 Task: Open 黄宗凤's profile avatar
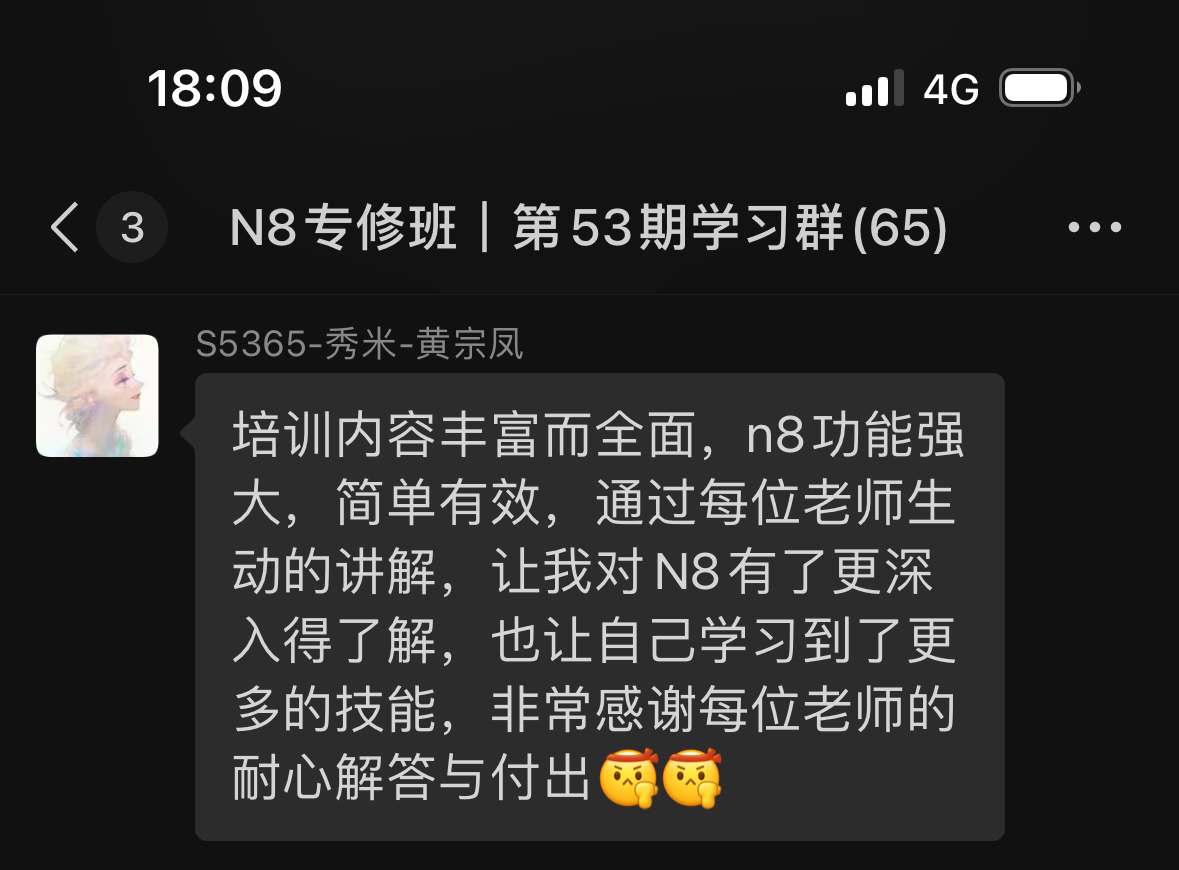pos(97,396)
